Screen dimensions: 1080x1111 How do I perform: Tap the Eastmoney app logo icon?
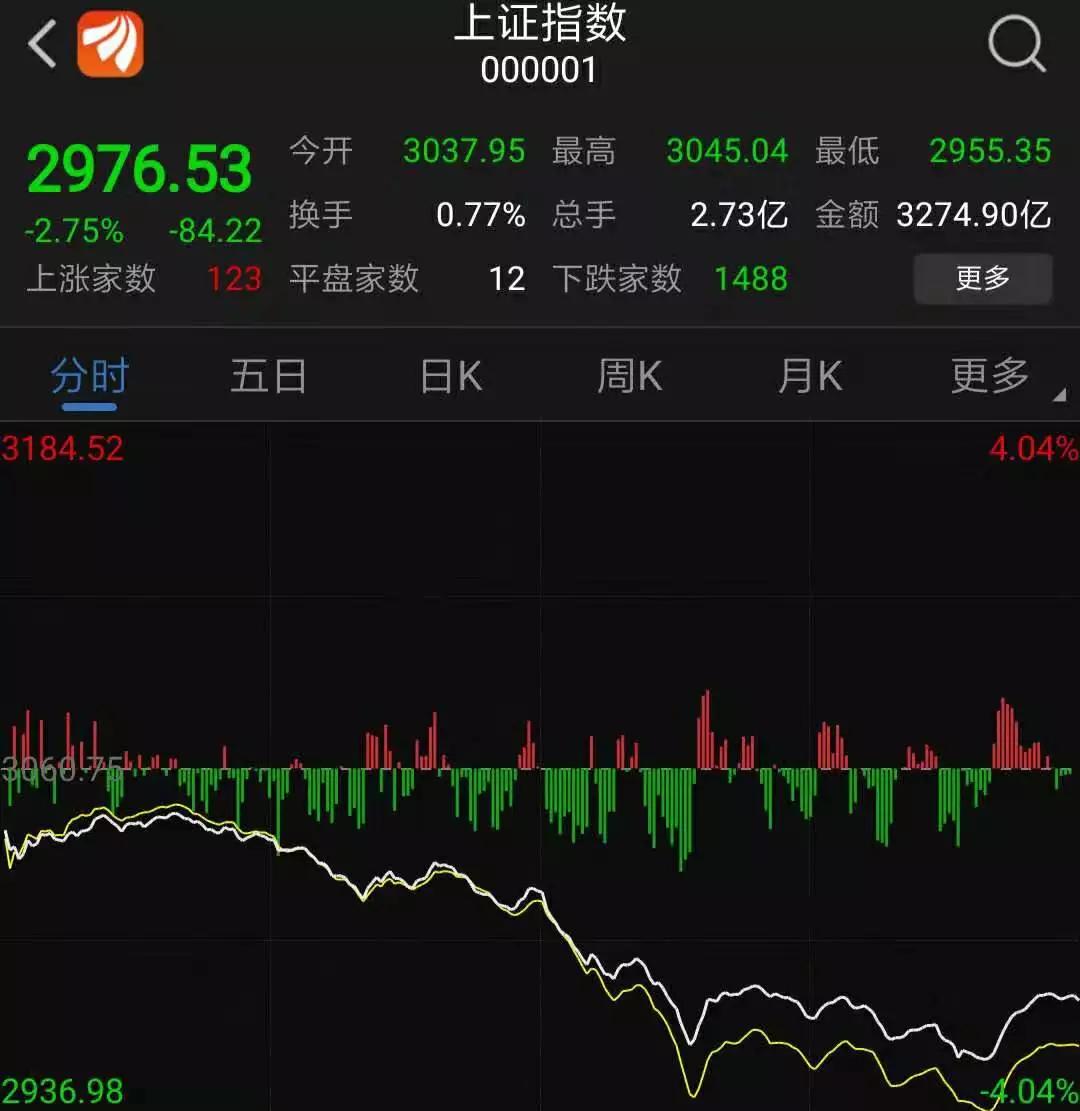pyautogui.click(x=110, y=44)
